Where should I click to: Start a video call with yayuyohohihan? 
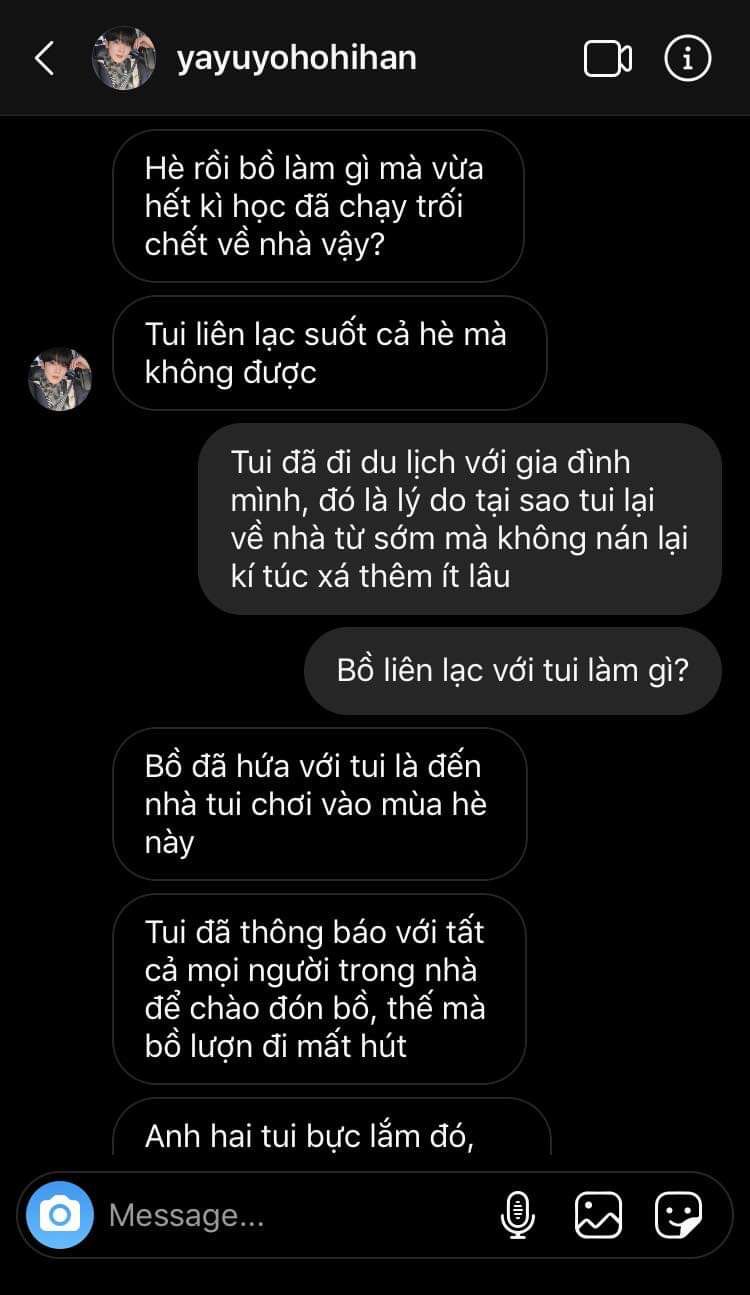pos(608,59)
